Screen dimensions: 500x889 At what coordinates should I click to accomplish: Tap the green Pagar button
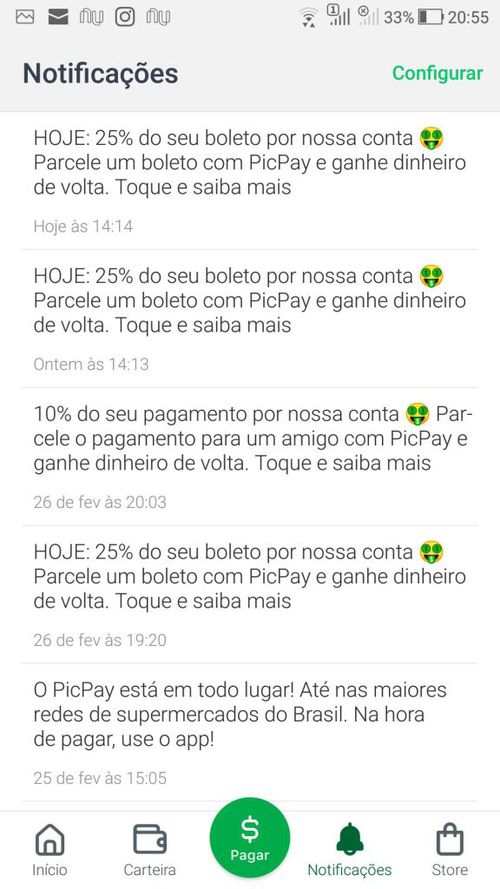tap(249, 837)
